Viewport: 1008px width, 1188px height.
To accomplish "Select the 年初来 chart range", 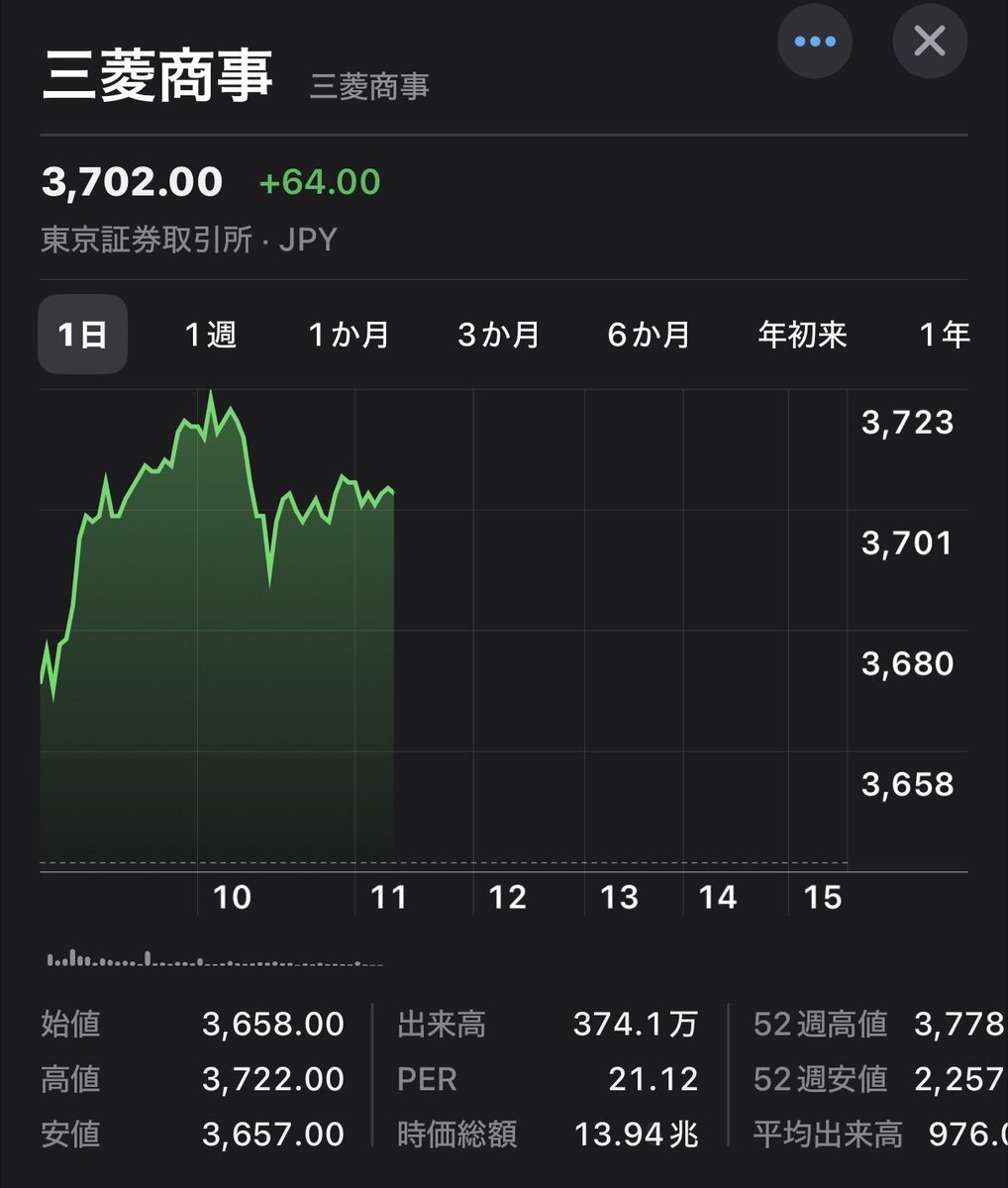I will point(802,335).
